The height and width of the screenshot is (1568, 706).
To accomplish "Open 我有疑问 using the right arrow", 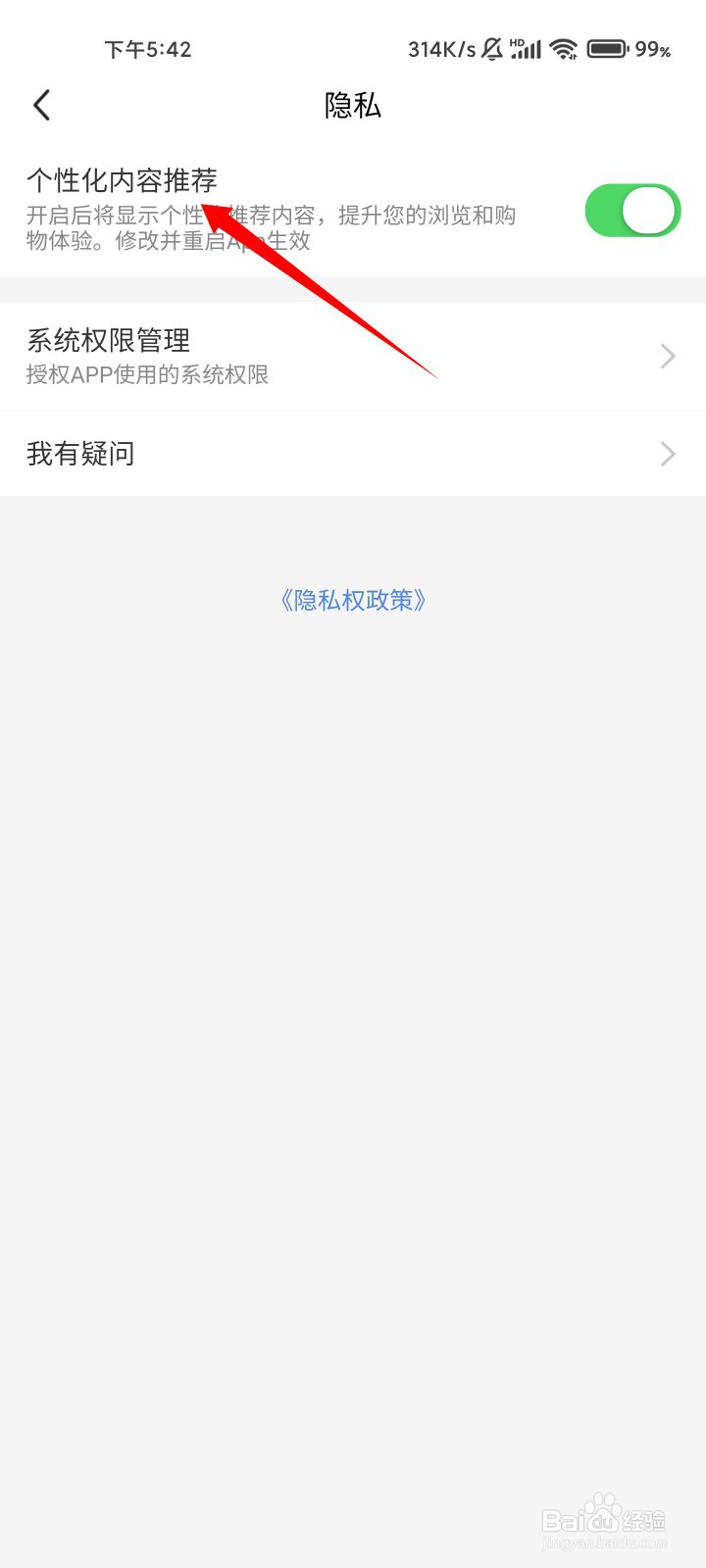I will (x=668, y=454).
